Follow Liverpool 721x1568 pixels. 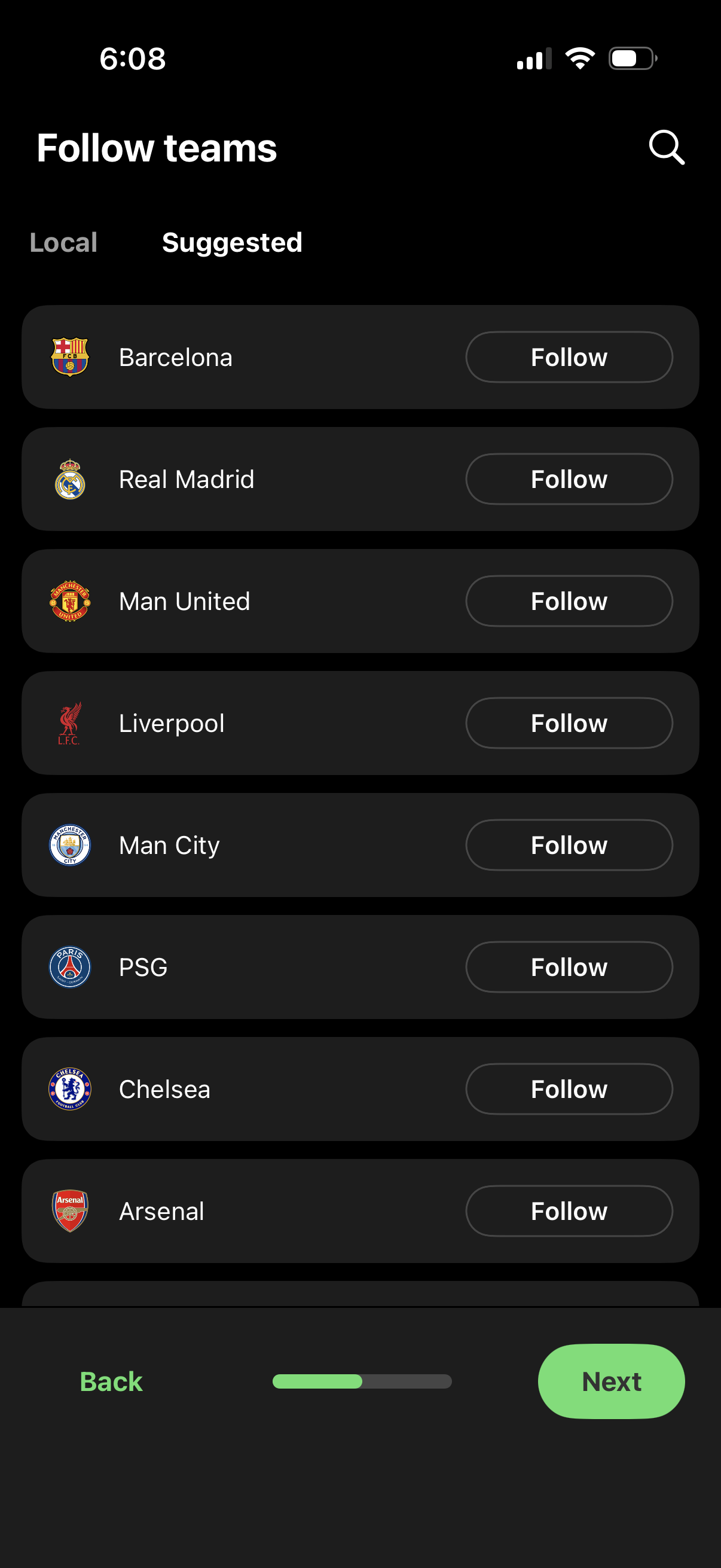[x=569, y=722]
